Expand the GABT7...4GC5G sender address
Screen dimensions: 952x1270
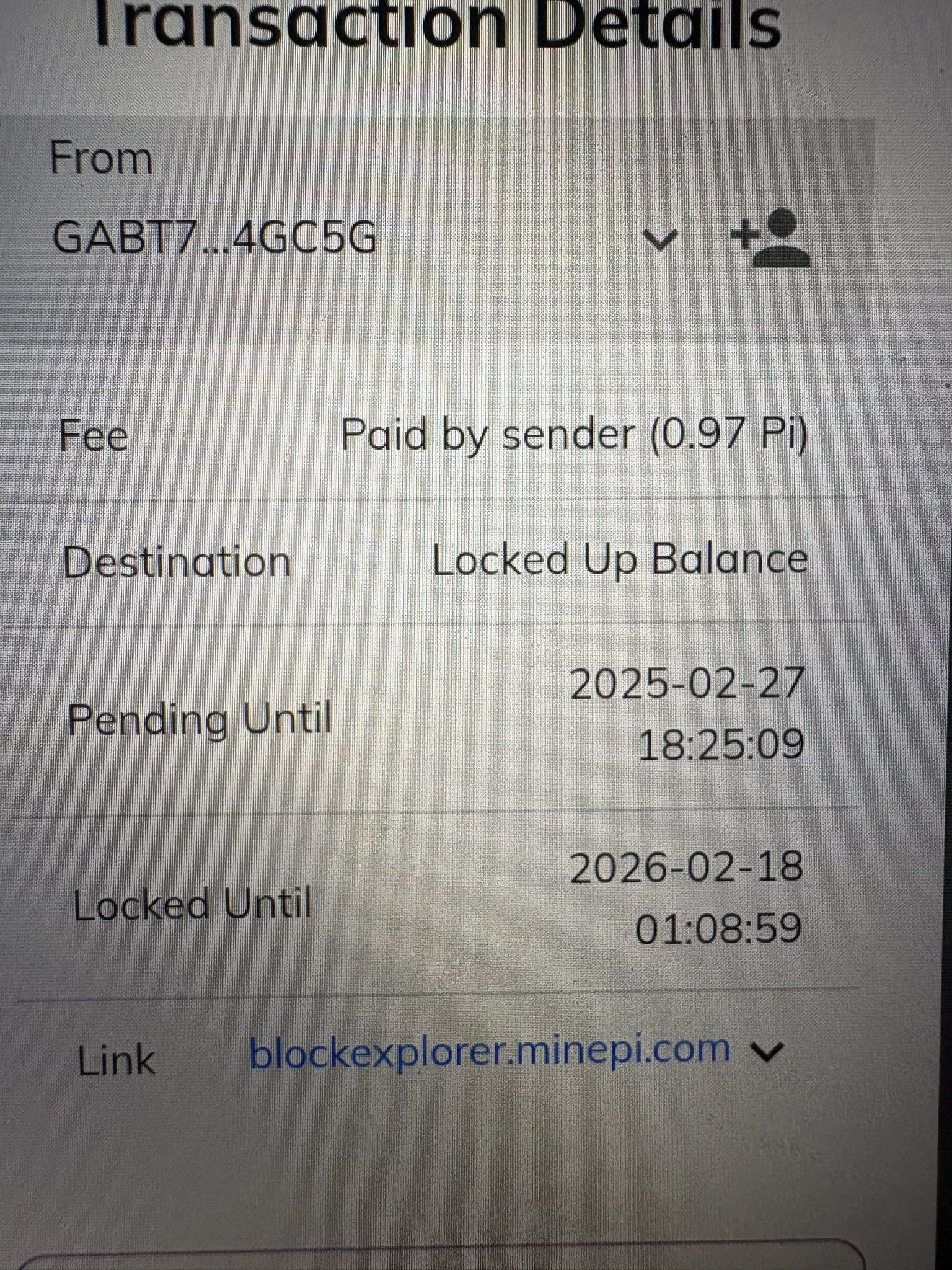tap(659, 239)
